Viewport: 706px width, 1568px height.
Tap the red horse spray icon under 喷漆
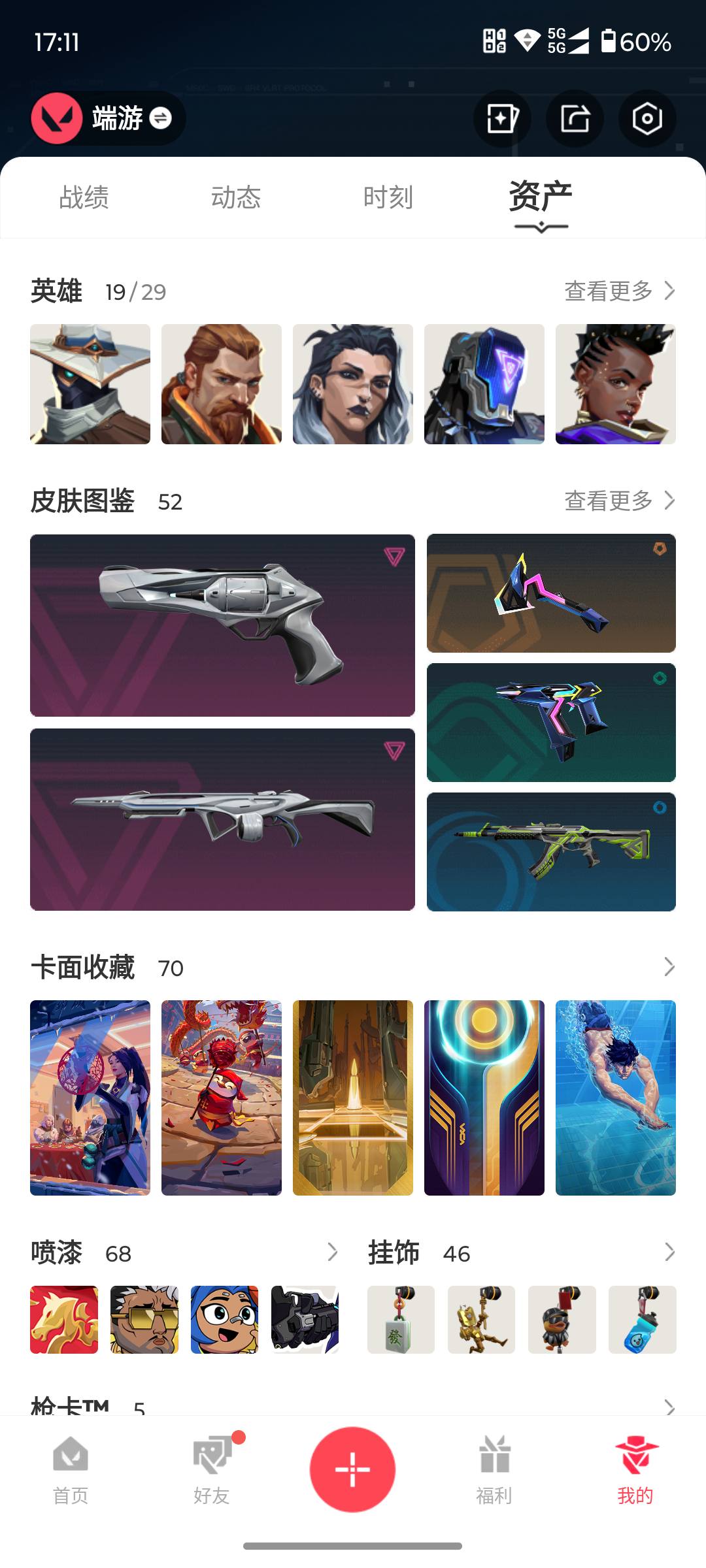(63, 1320)
